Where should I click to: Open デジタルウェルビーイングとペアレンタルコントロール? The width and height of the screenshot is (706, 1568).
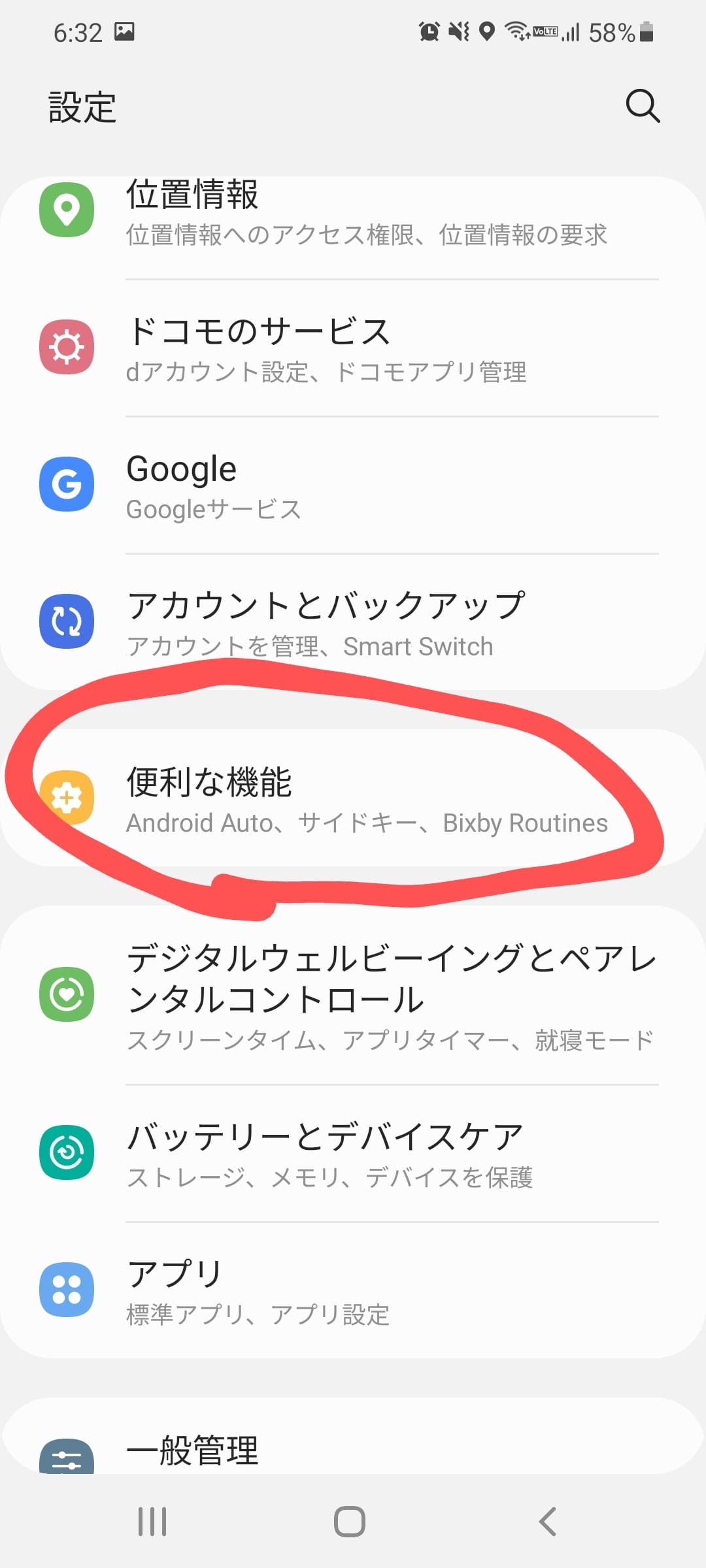pos(353,994)
